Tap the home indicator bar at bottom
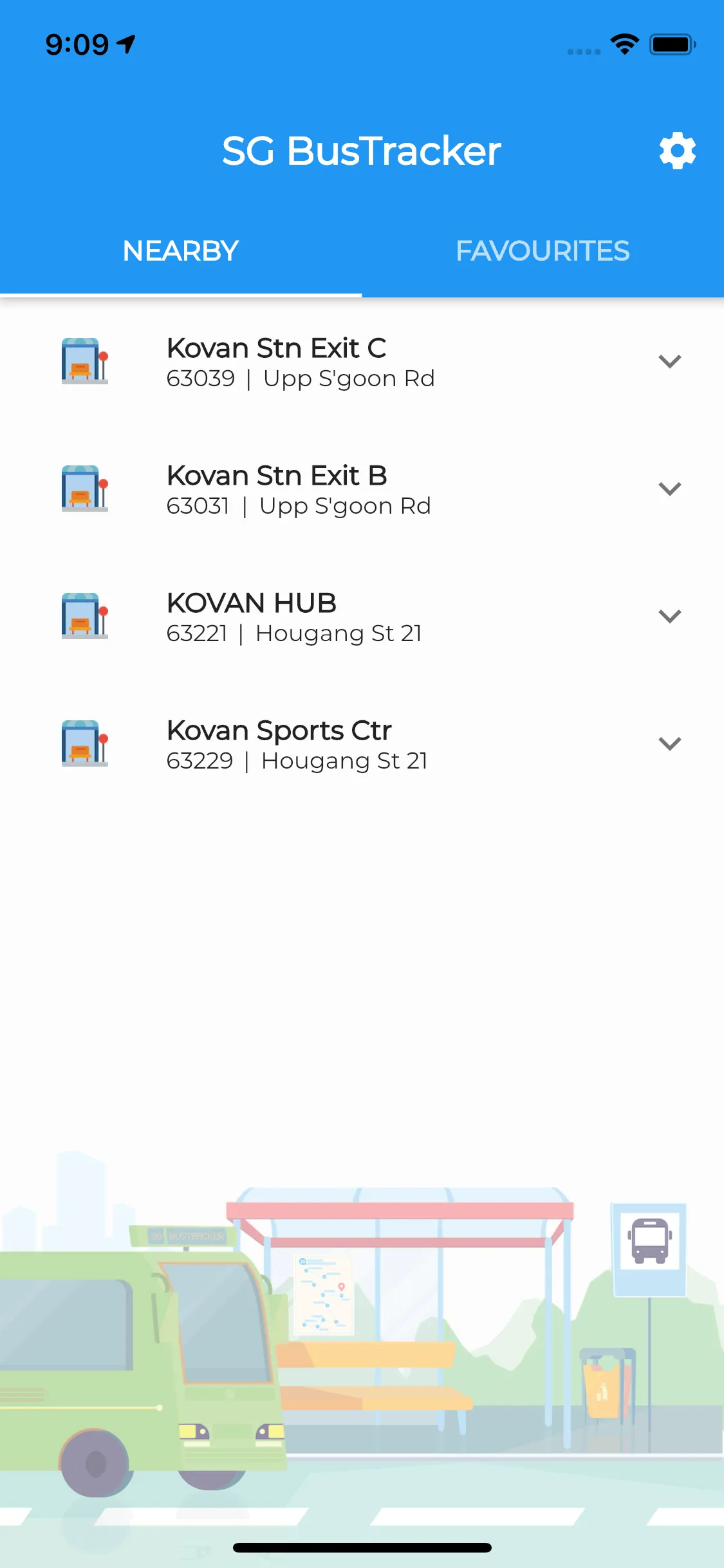Screen dimensions: 724x1568 (362, 1547)
